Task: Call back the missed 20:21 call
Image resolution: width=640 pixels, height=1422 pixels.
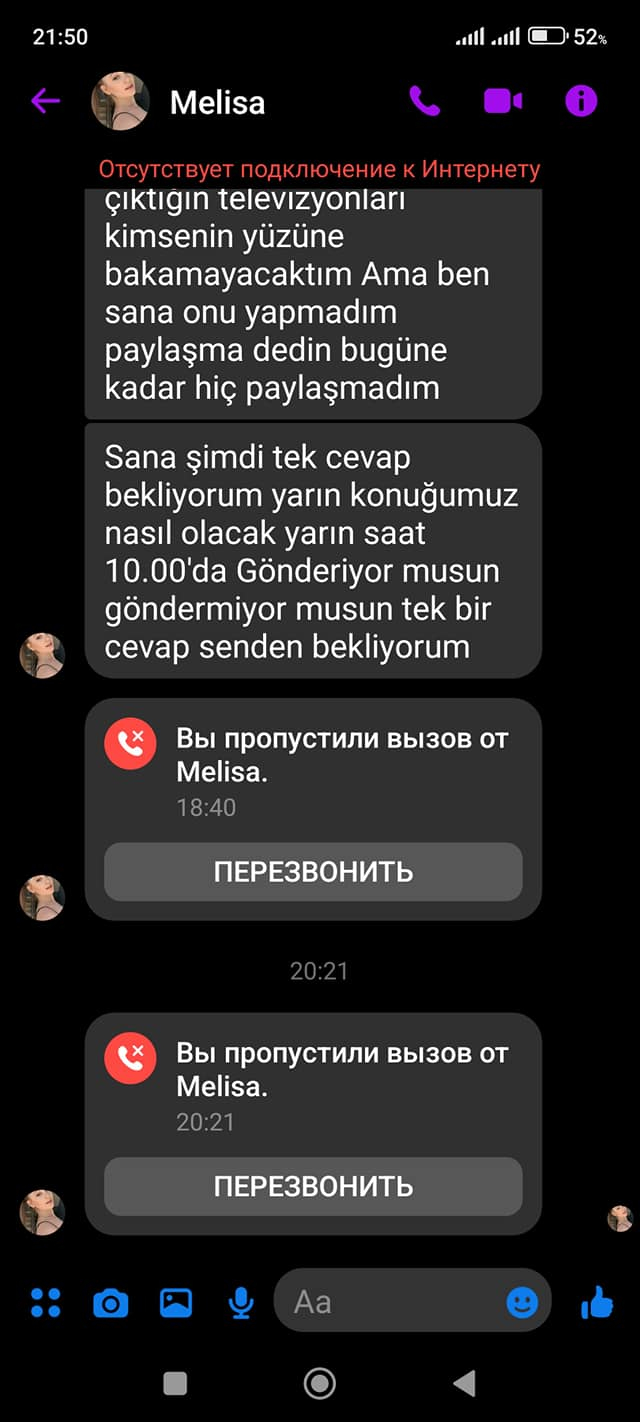Action: [x=313, y=1187]
